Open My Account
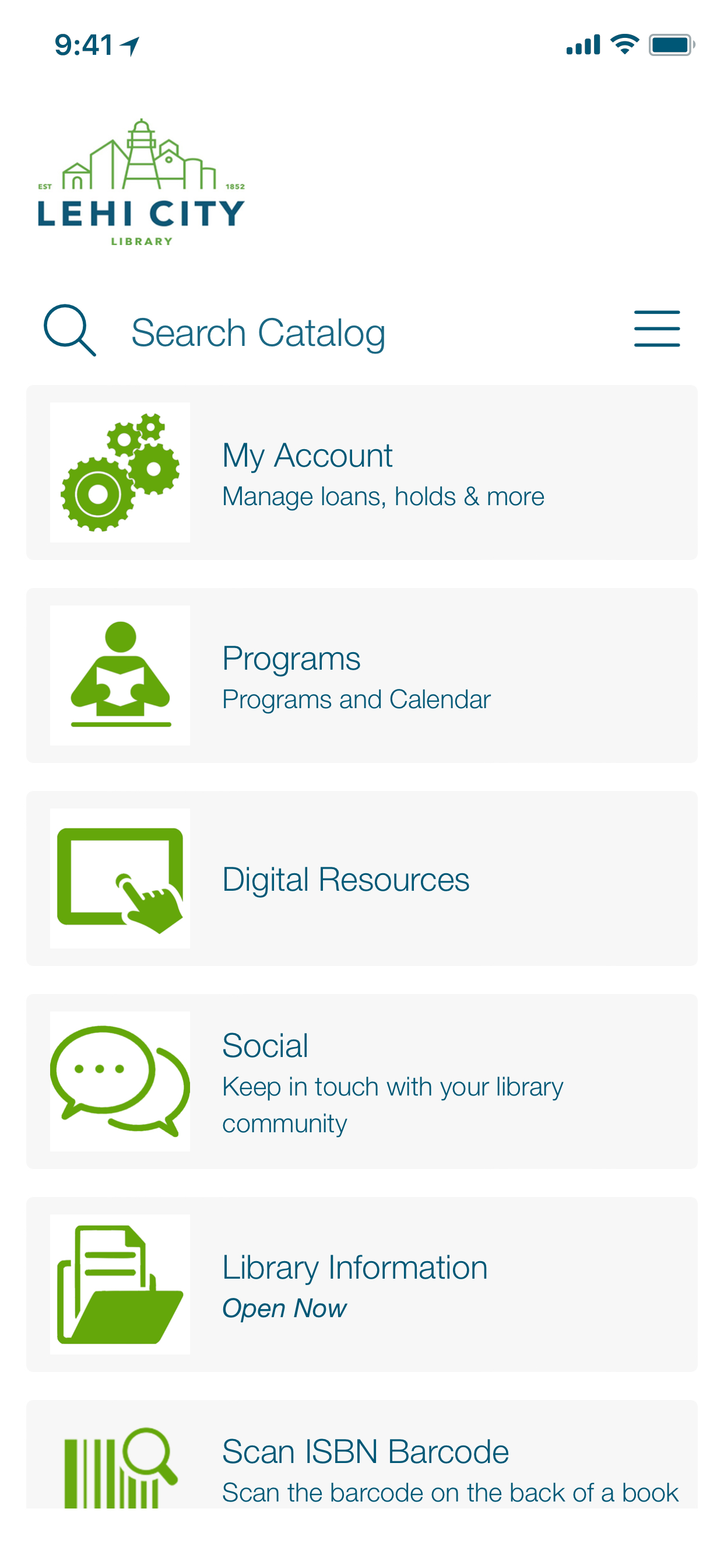This screenshot has width=724, height=1568. [361, 473]
